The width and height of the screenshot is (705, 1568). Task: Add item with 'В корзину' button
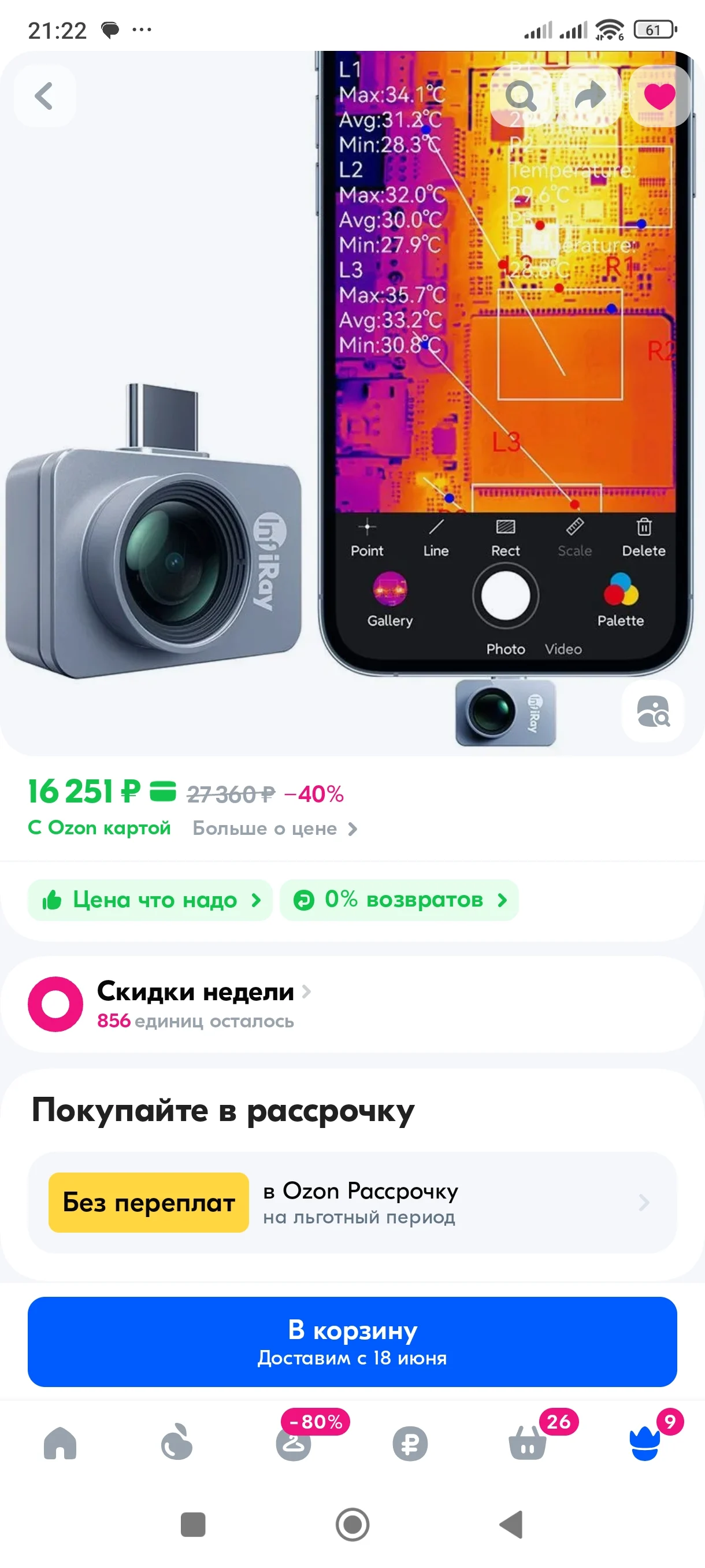point(351,1341)
